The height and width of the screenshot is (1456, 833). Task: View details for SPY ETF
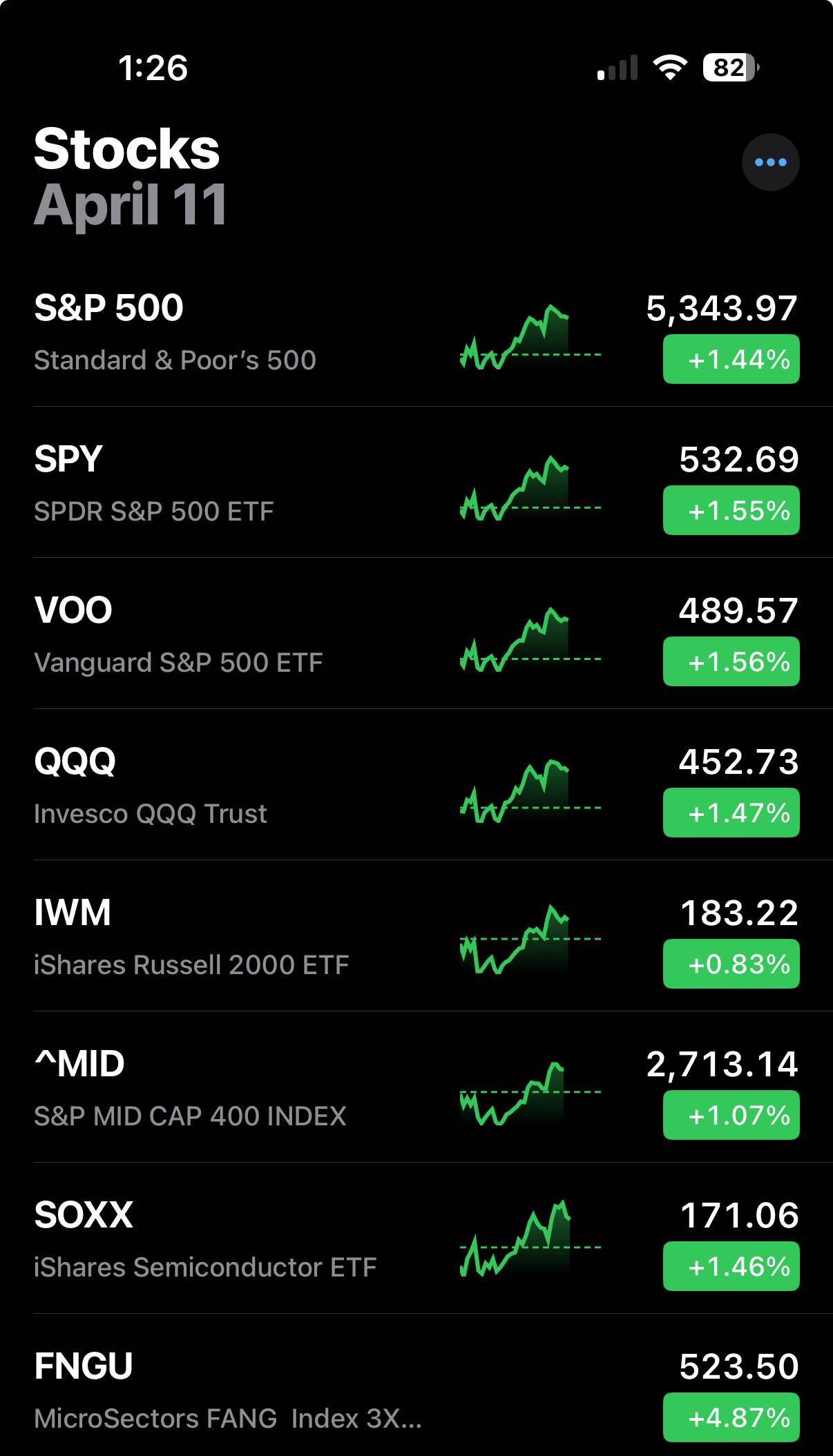(x=416, y=482)
